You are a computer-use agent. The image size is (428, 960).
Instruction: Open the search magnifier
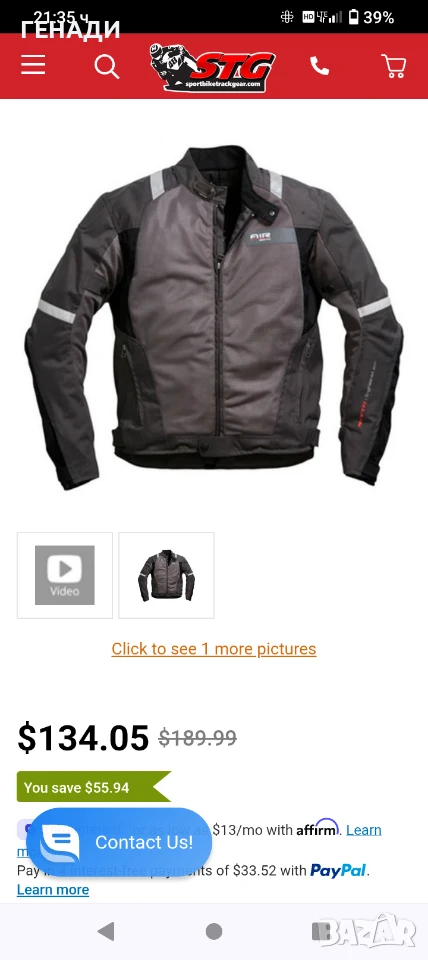[x=107, y=66]
